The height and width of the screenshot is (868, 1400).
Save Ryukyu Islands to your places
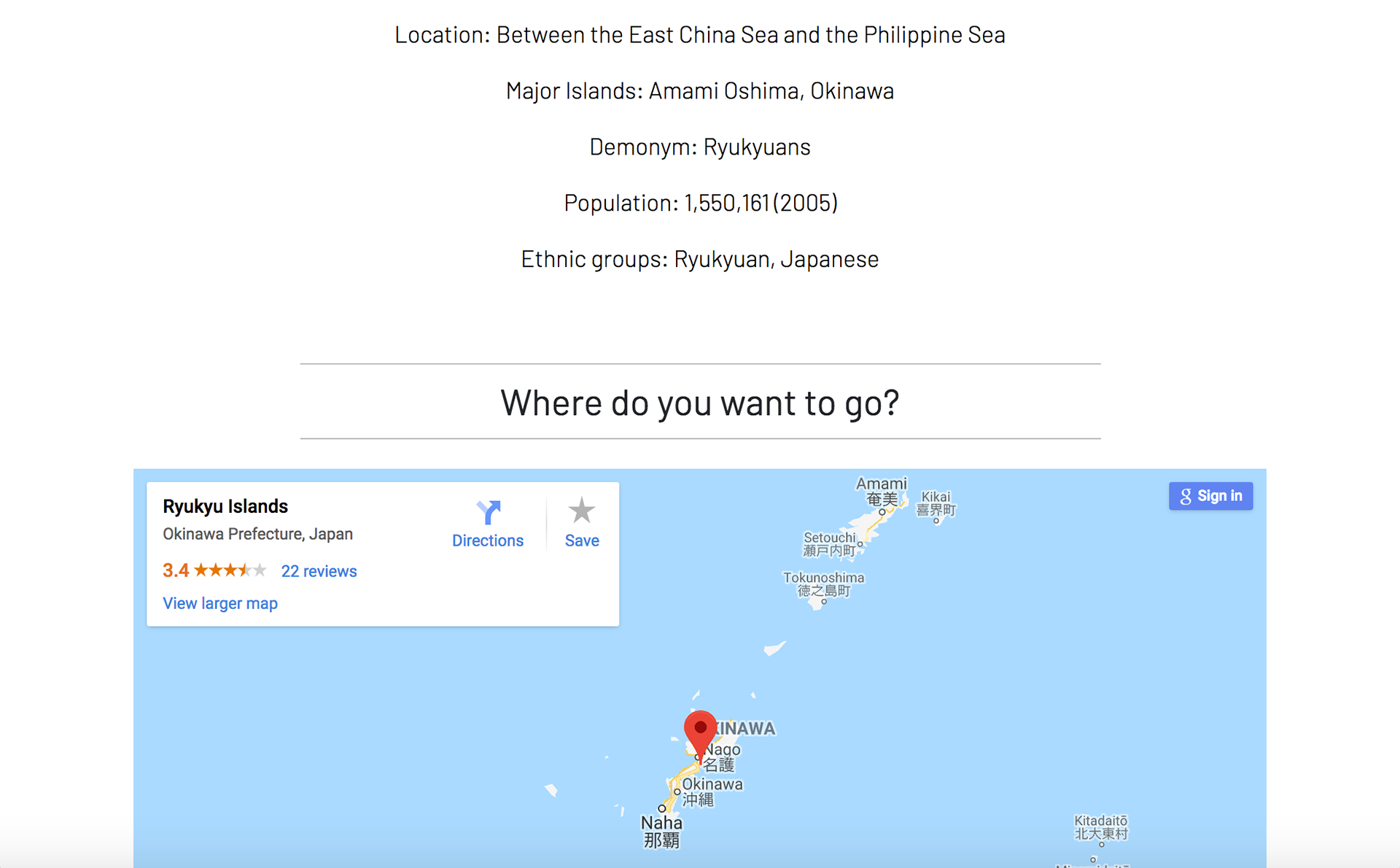(581, 524)
